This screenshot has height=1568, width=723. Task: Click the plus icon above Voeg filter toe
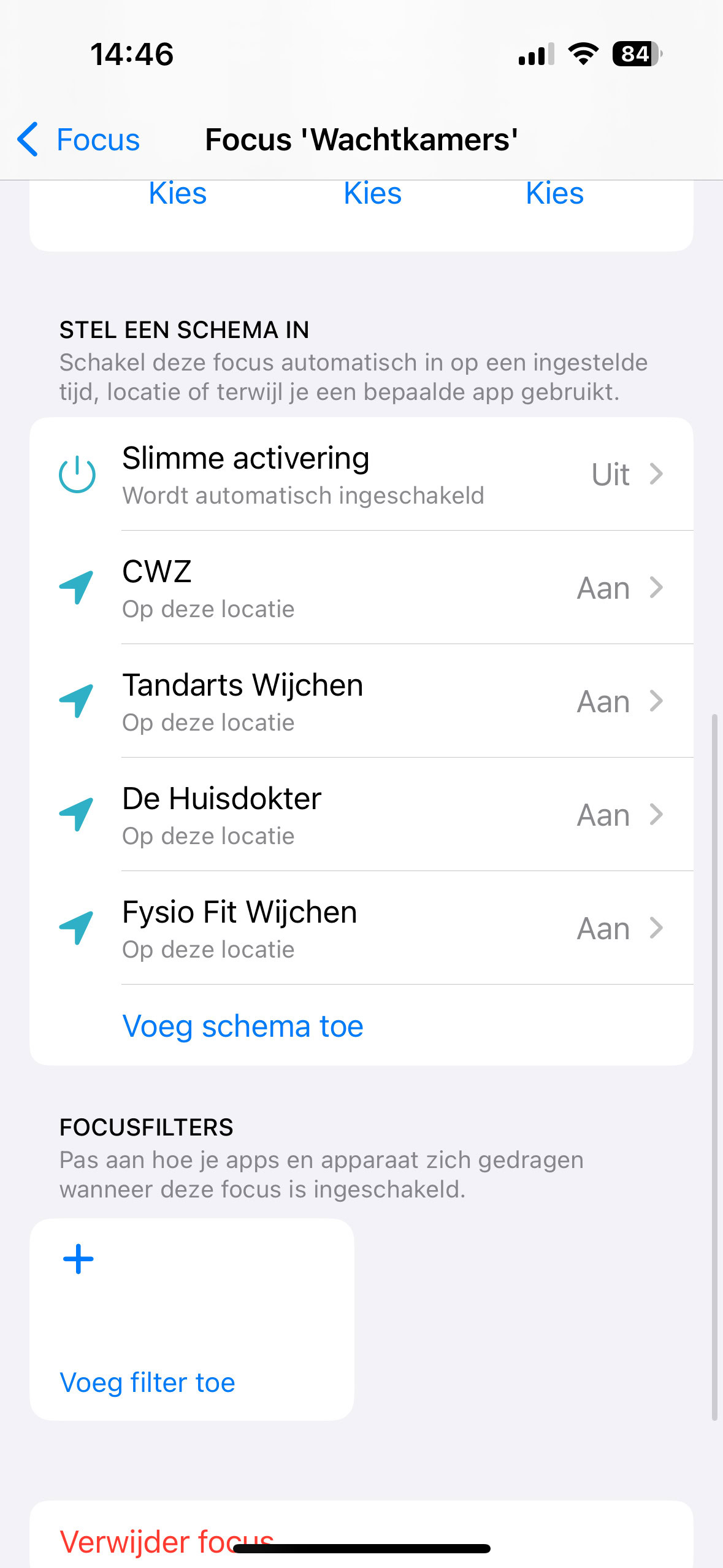77,1259
